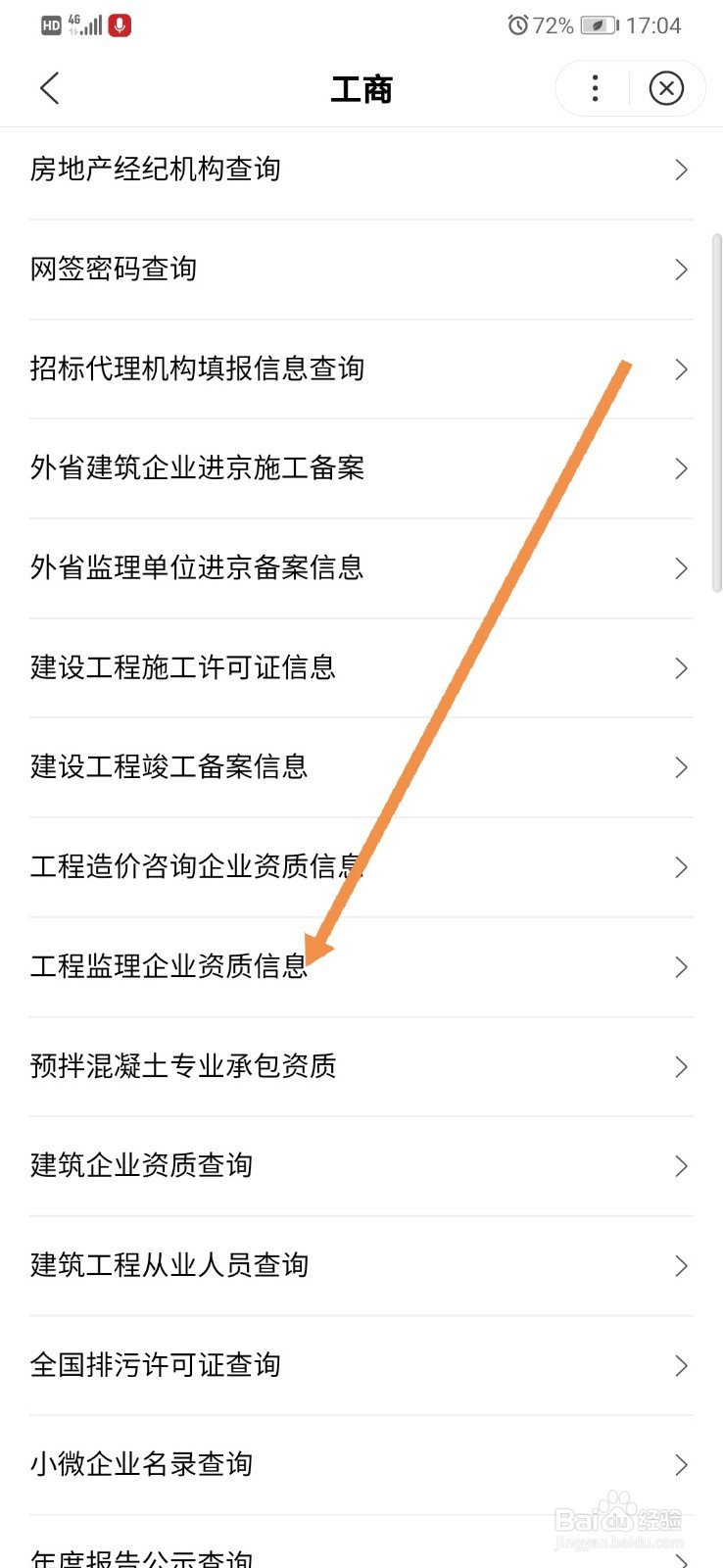
Task: Expand the 建设工程竣工备案信息 chevron
Action: [682, 767]
